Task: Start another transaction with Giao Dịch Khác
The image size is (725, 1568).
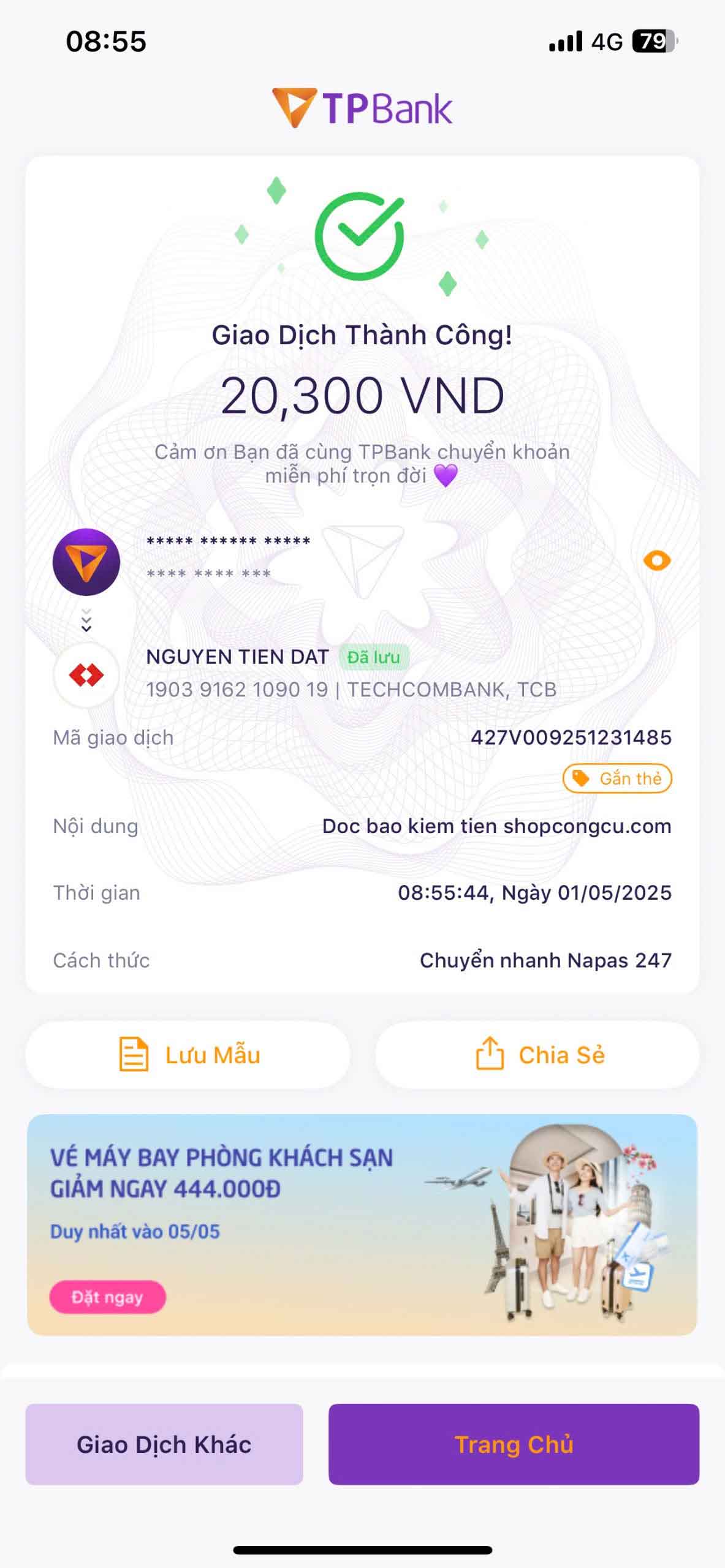Action: (x=164, y=1444)
